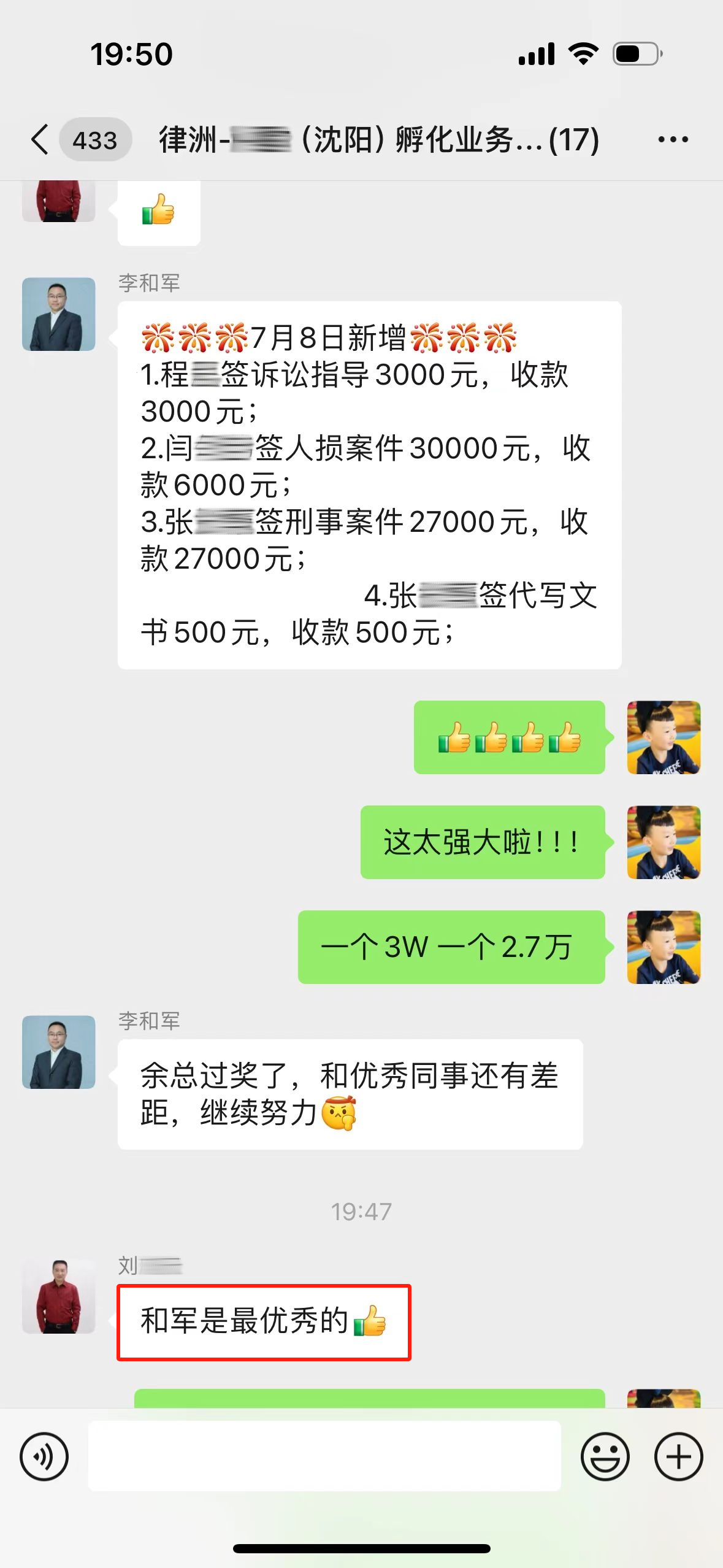Switch to voice message input
The image size is (723, 1568).
tap(44, 1456)
